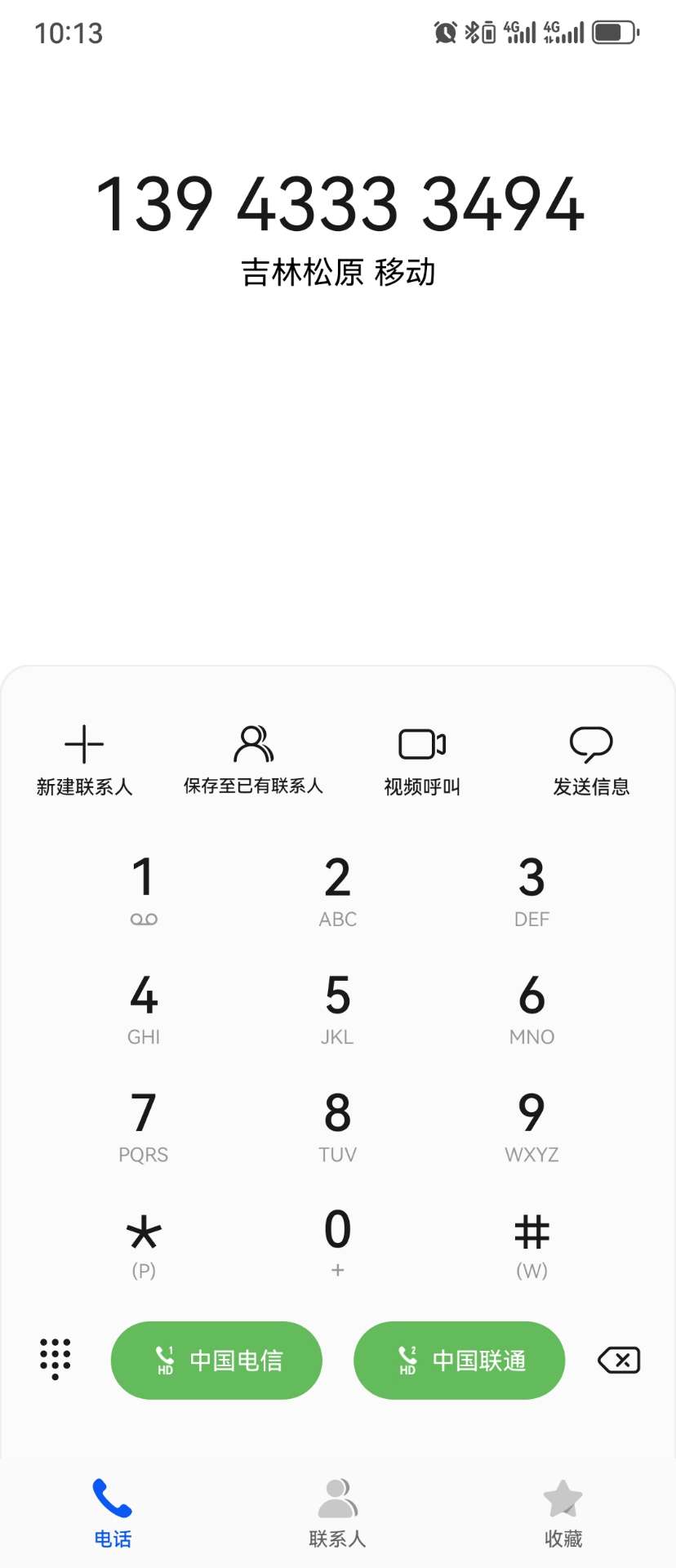The width and height of the screenshot is (676, 1568).
Task: Start a video call via 视频呼叫
Action: [x=422, y=759]
